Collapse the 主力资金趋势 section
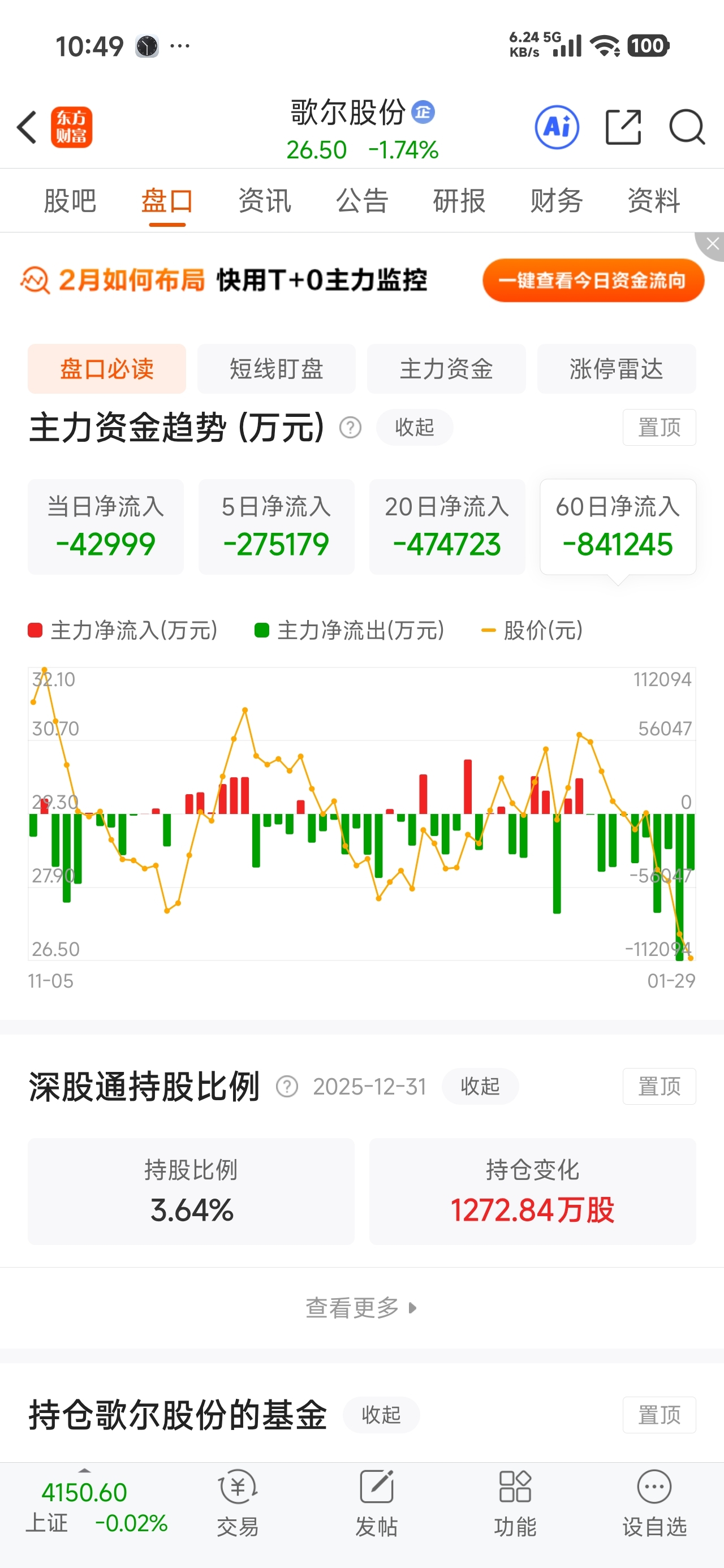The height and width of the screenshot is (1568, 724). (415, 427)
